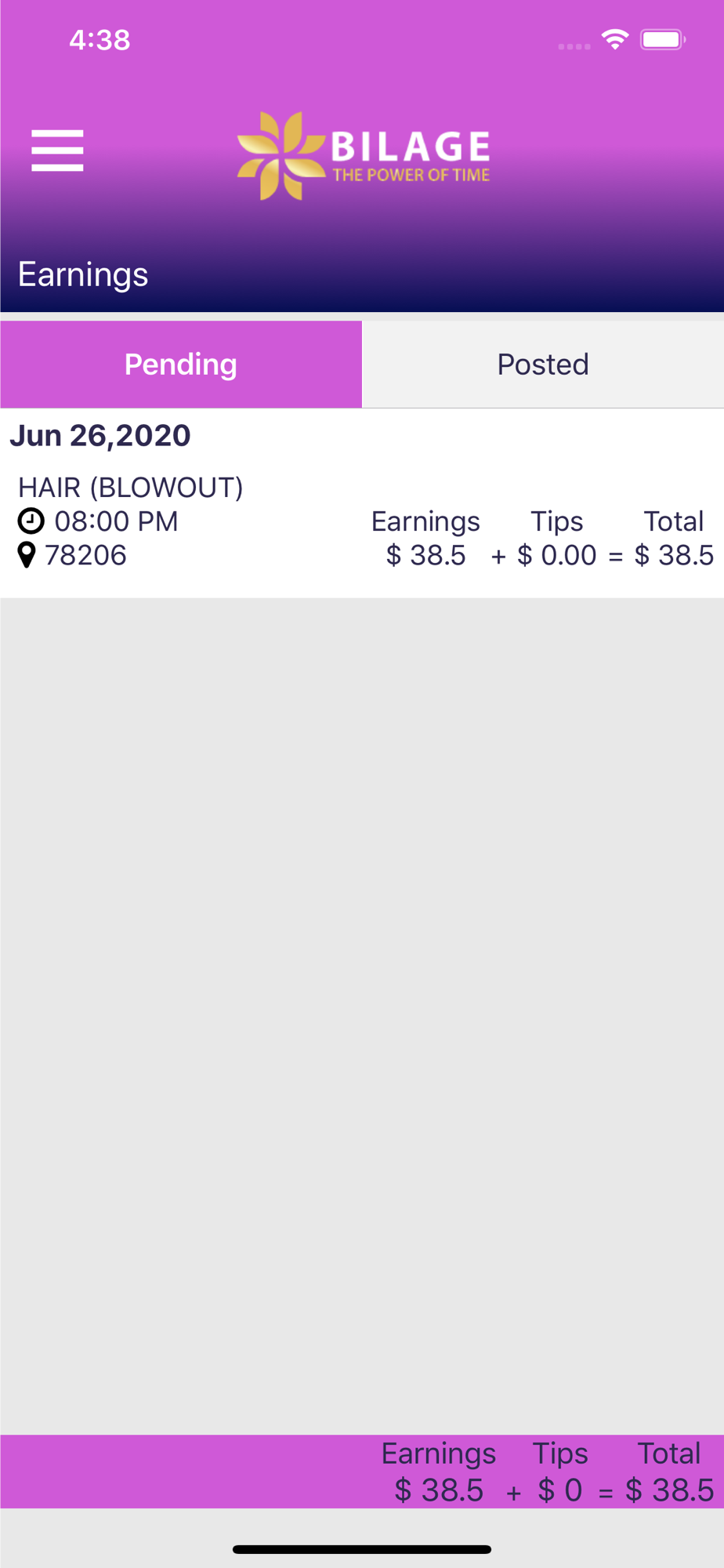Image resolution: width=724 pixels, height=1568 pixels.
Task: Open the Hair (Blowout) earnings entry
Action: 362,521
